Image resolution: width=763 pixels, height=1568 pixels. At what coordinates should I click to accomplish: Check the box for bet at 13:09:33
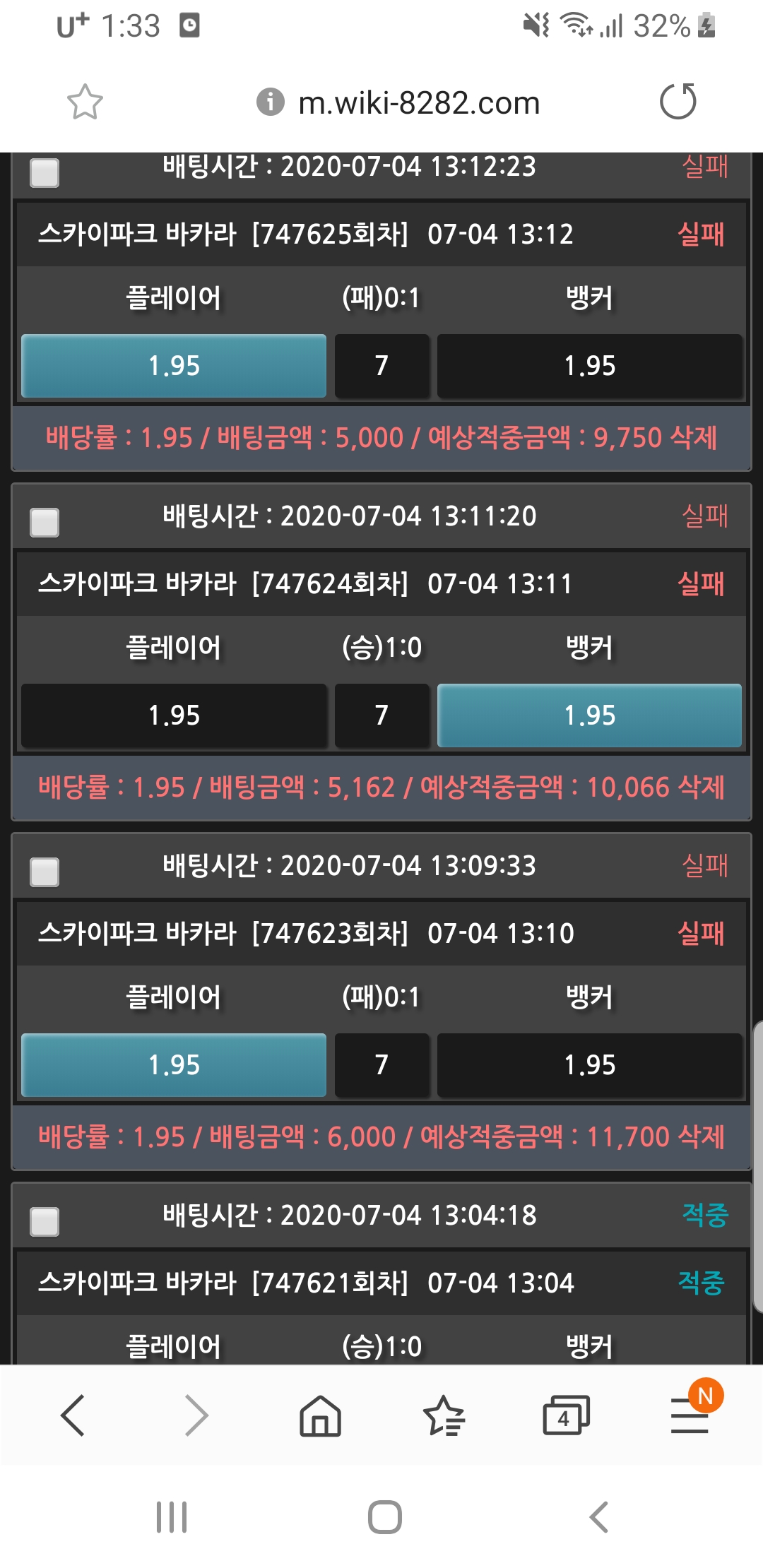tap(45, 872)
